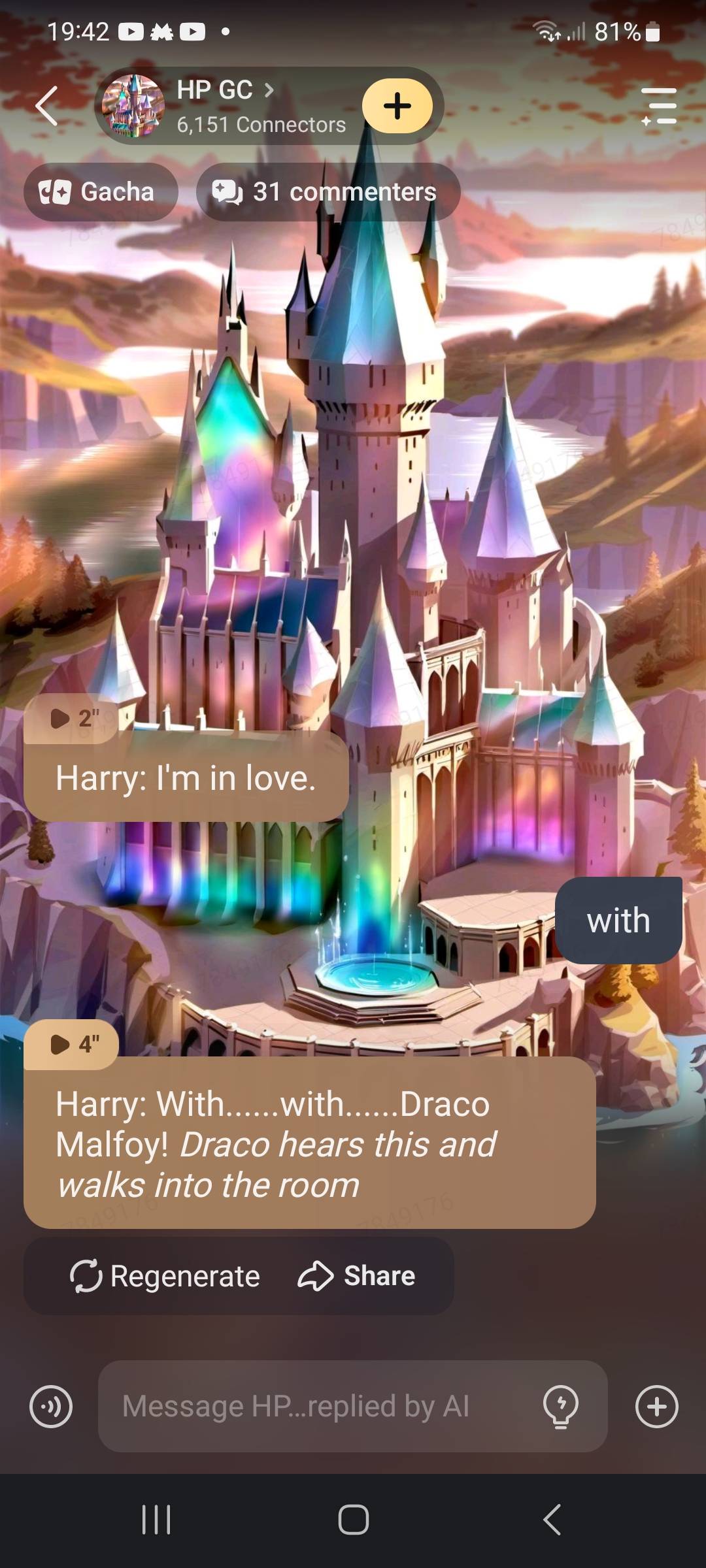
Task: Go back using the top-left arrow
Action: pyautogui.click(x=47, y=106)
